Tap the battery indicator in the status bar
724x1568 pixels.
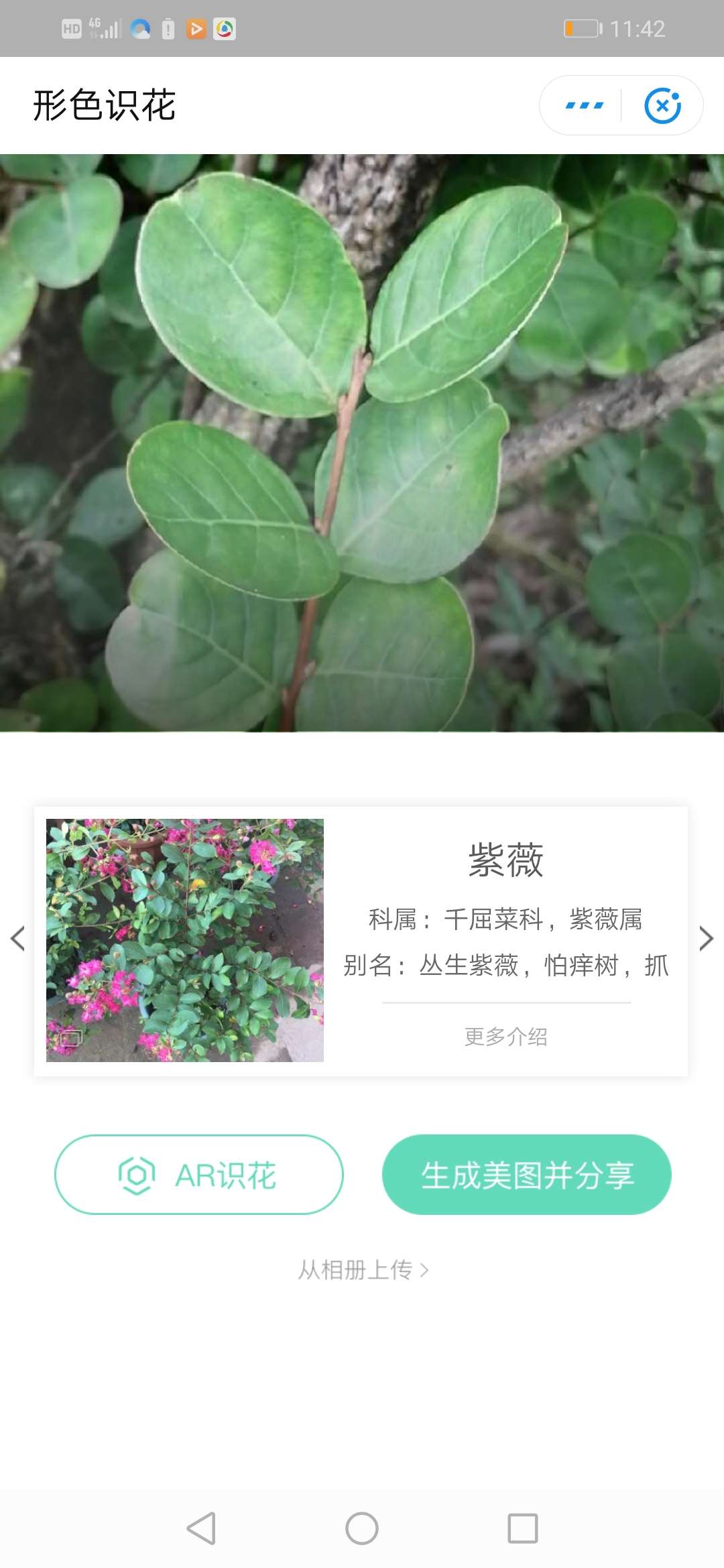tap(581, 28)
